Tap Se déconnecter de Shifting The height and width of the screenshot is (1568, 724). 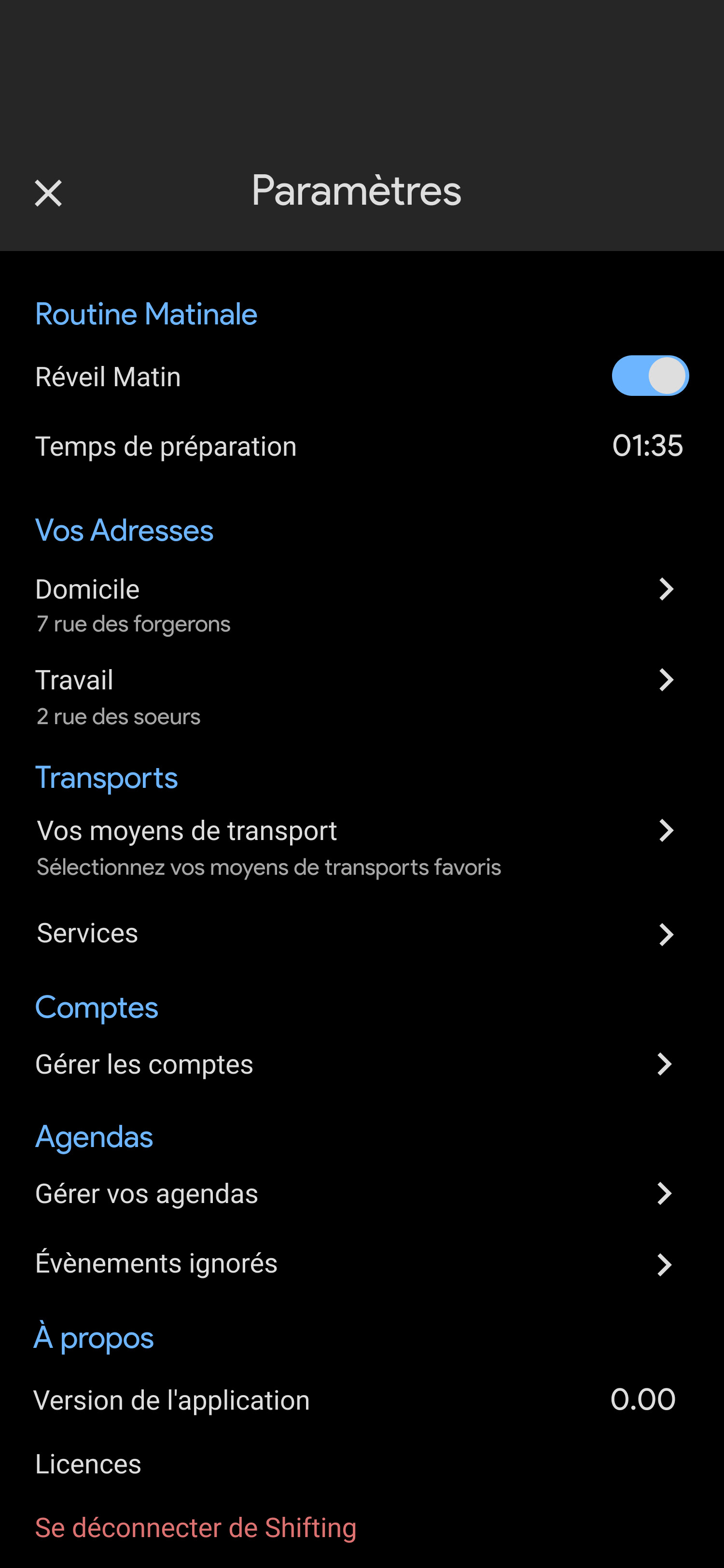pyautogui.click(x=196, y=1528)
